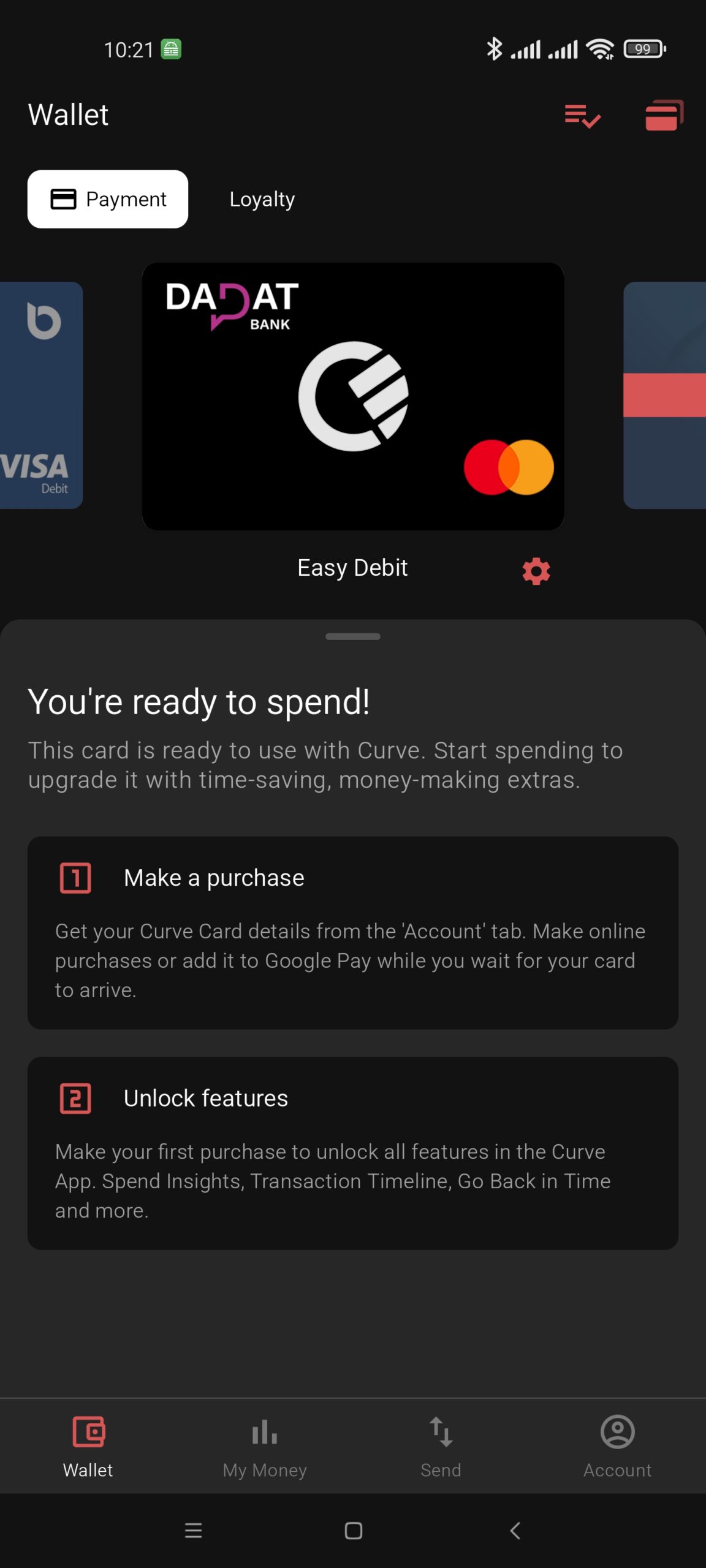
Task: Switch to the My Money tab
Action: [265, 1447]
